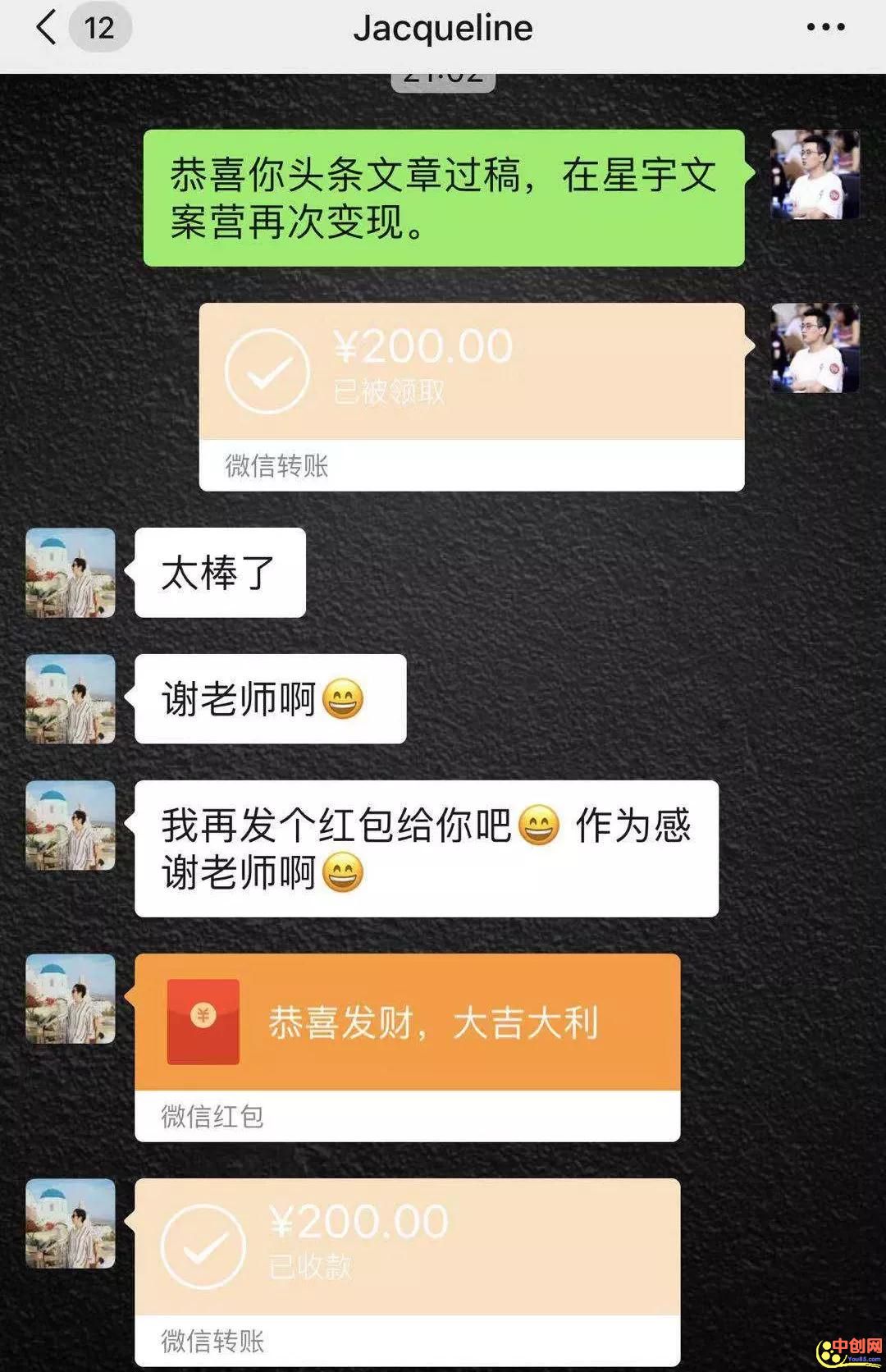Tap my avatar next to the green message
Viewport: 886px width, 1372px height.
coord(815,175)
